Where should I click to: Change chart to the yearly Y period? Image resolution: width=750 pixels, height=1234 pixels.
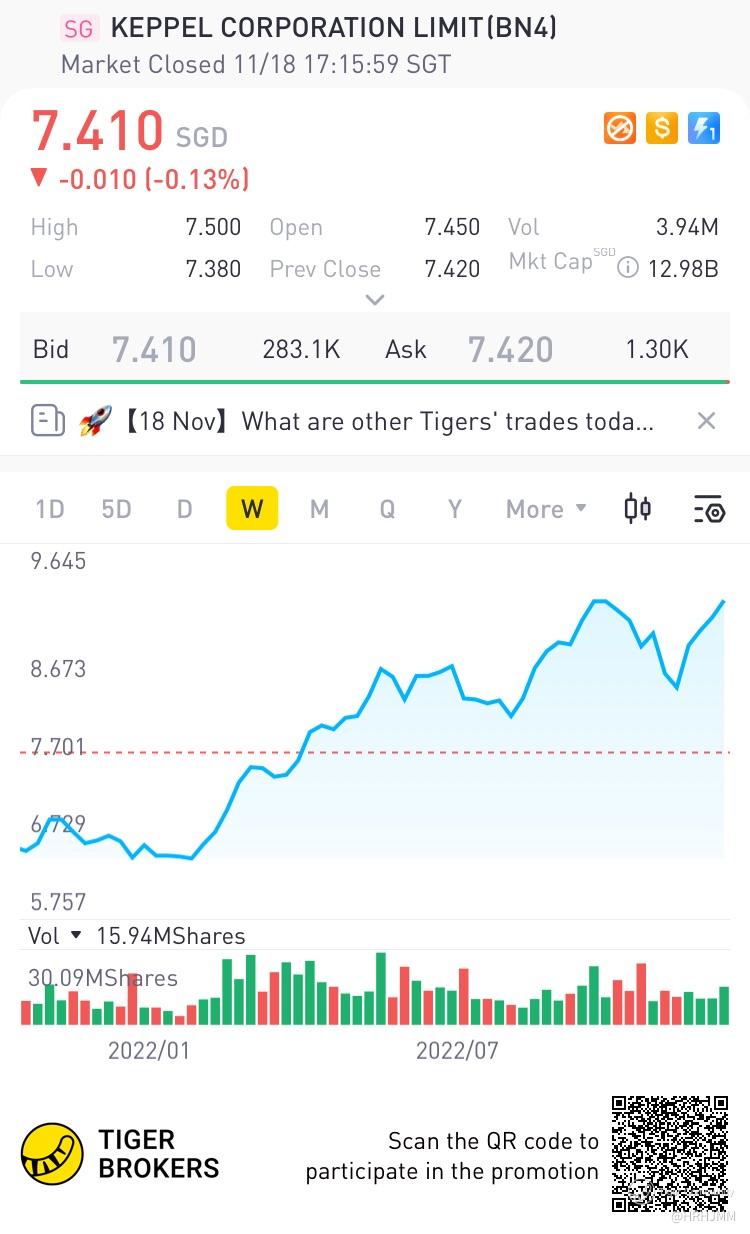454,509
